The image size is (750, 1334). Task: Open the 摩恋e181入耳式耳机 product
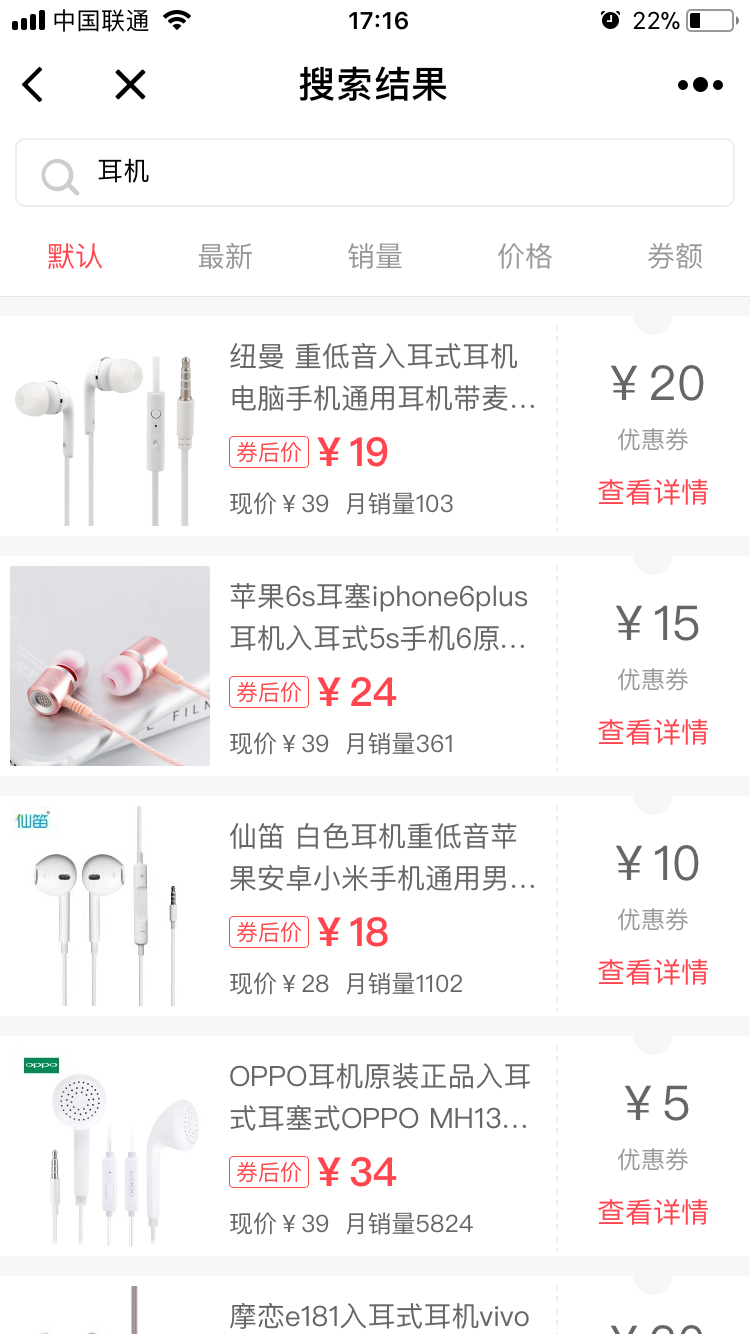point(380,1315)
